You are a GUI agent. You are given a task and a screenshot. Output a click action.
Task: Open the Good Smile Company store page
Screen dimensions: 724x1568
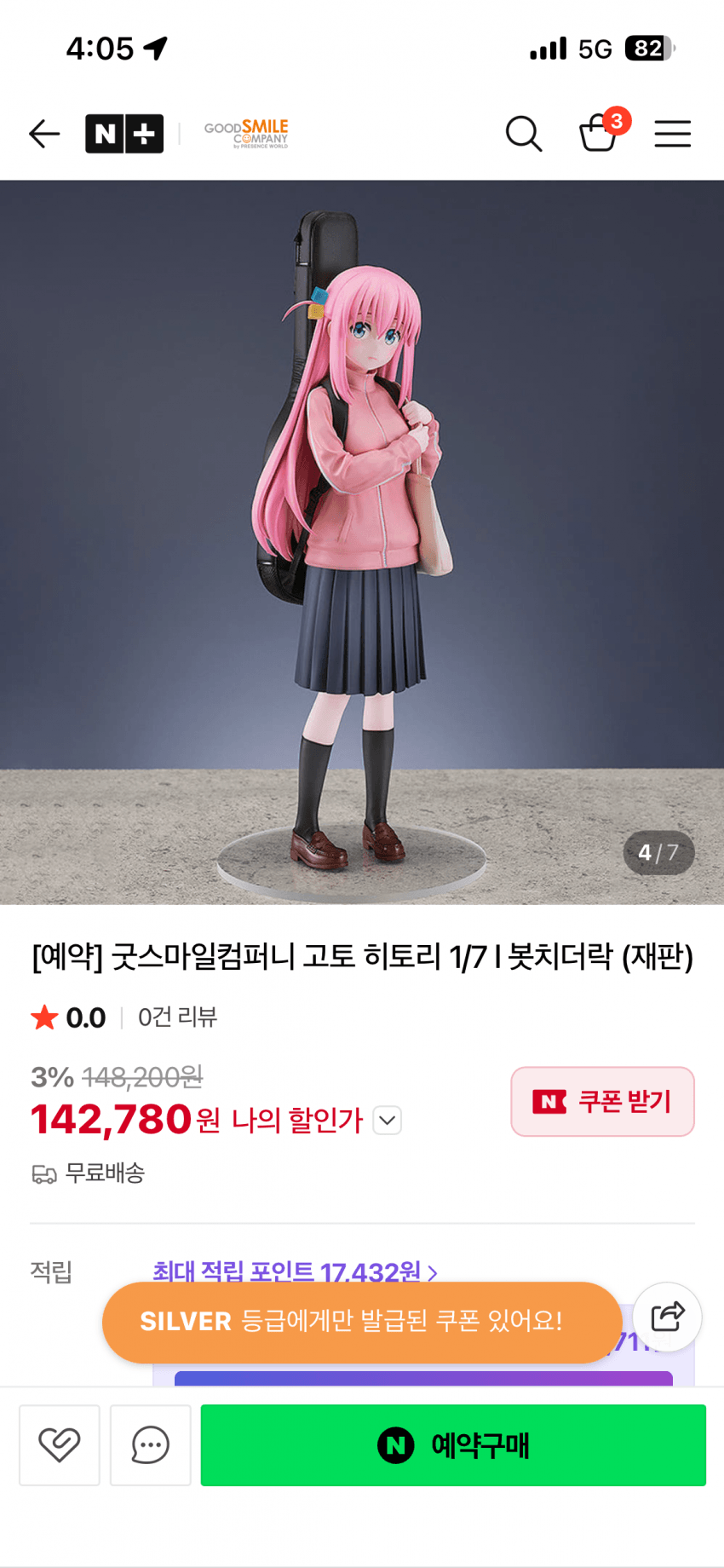click(246, 134)
